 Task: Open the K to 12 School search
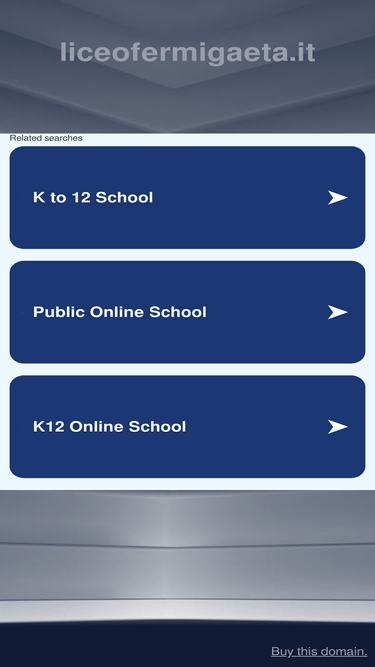point(187,197)
